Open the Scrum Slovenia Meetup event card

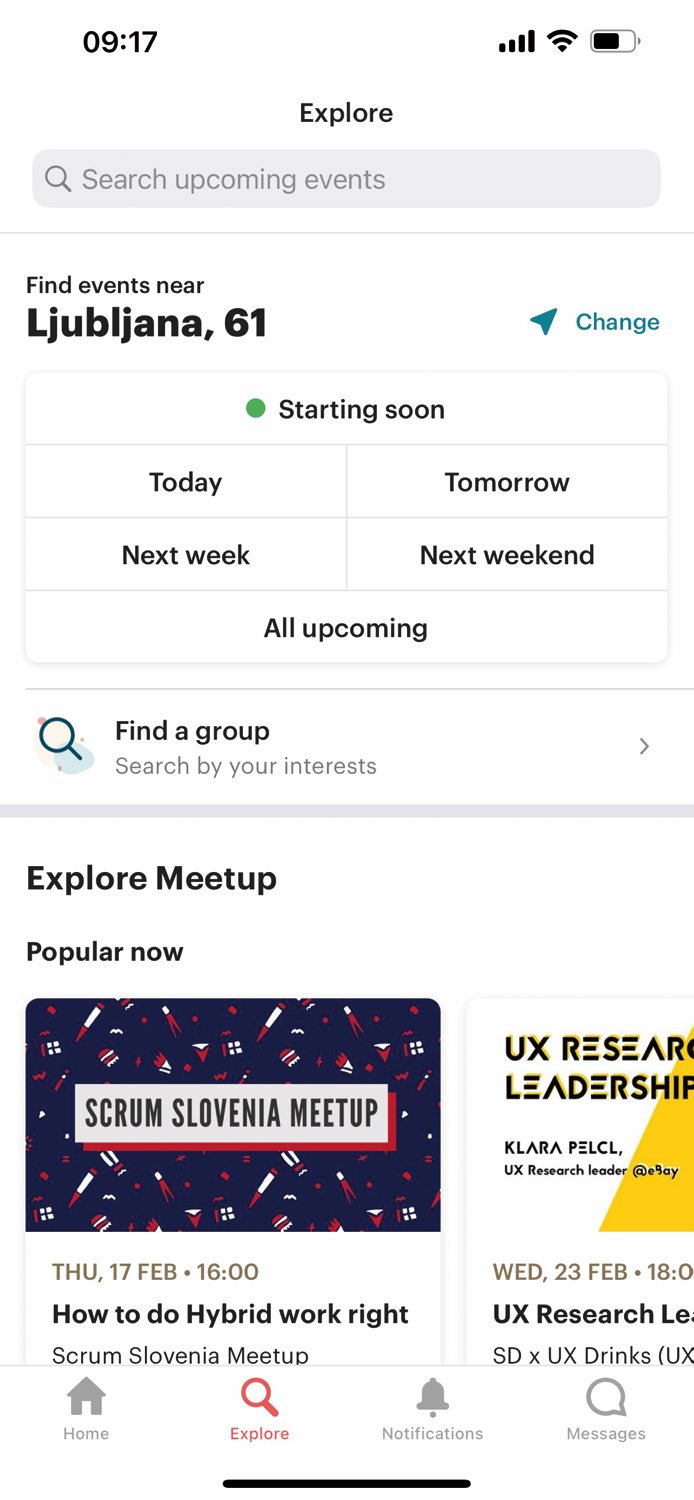click(233, 1182)
